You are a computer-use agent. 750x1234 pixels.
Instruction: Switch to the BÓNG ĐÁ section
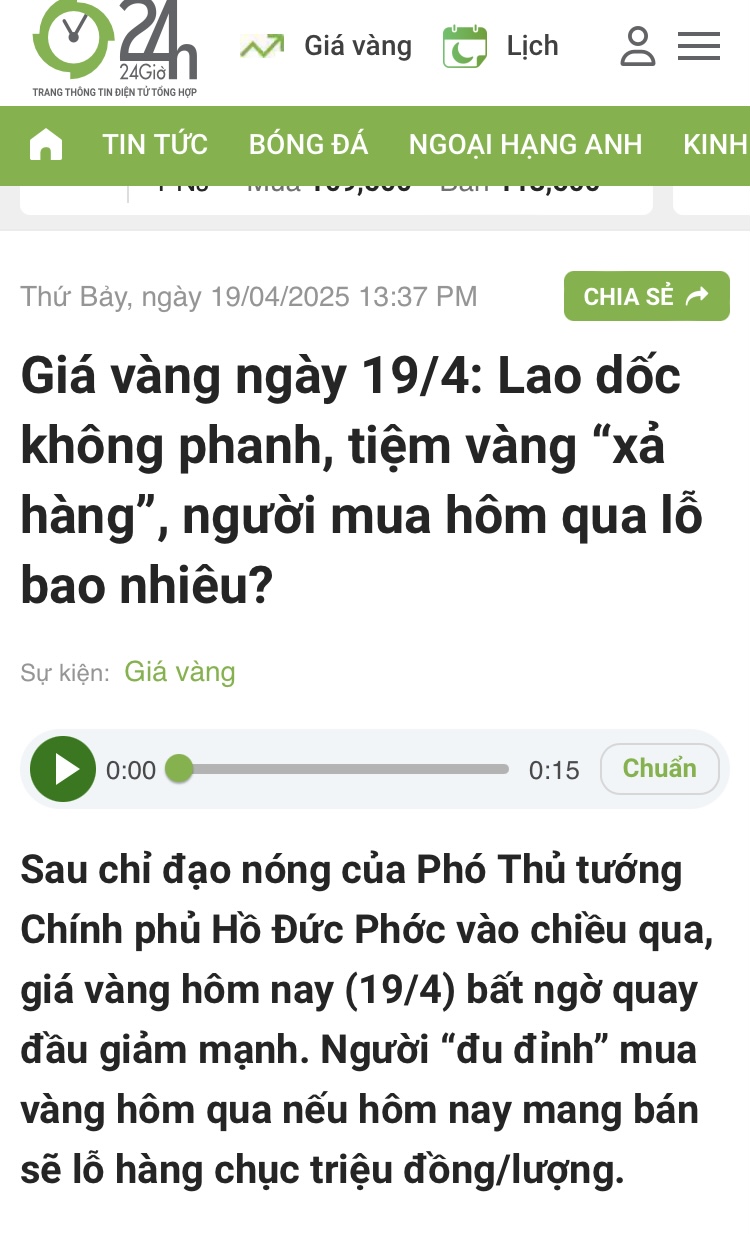point(308,145)
